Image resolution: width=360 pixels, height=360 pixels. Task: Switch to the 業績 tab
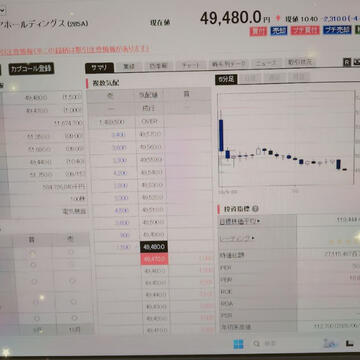click(x=128, y=66)
